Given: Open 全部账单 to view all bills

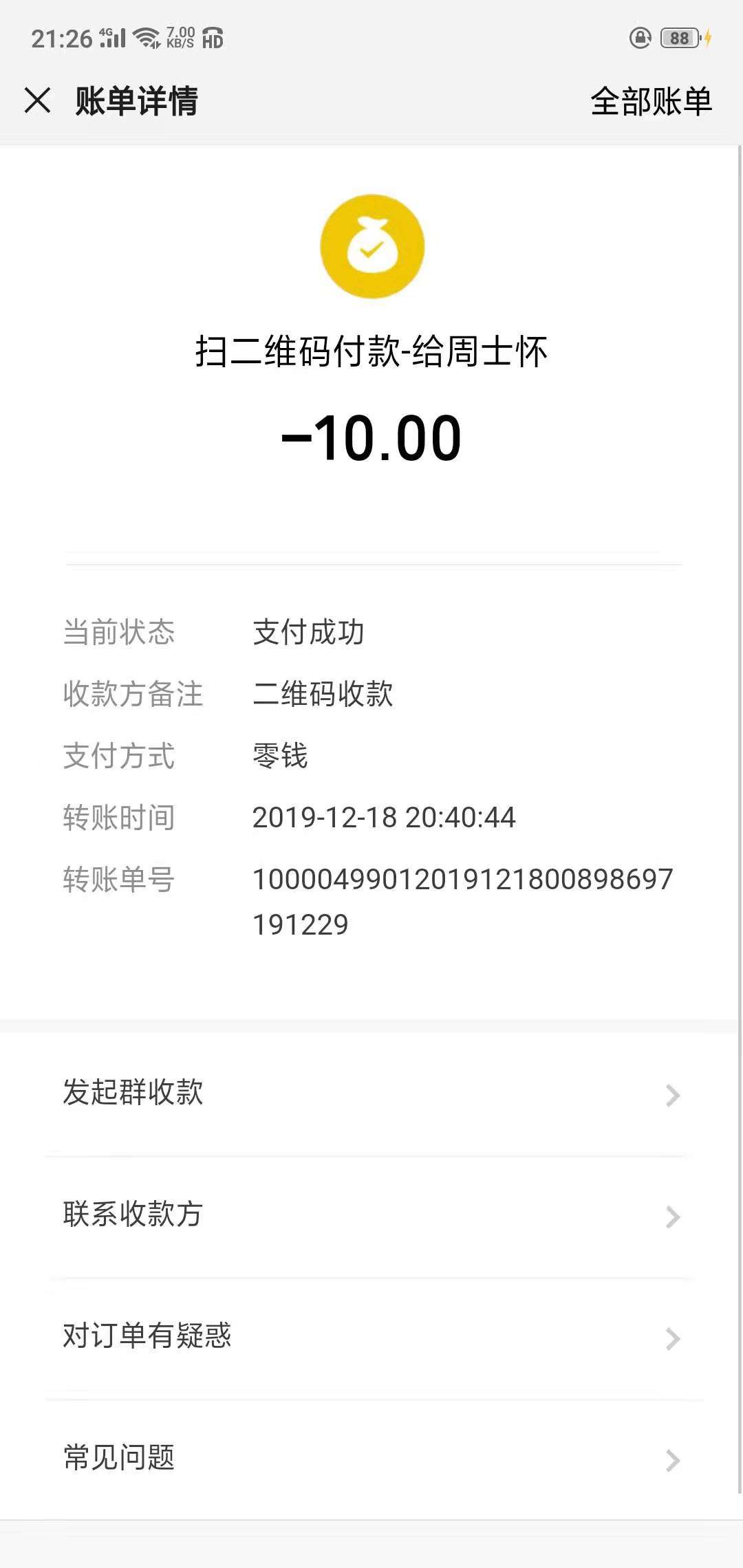Looking at the screenshot, I should 651,101.
